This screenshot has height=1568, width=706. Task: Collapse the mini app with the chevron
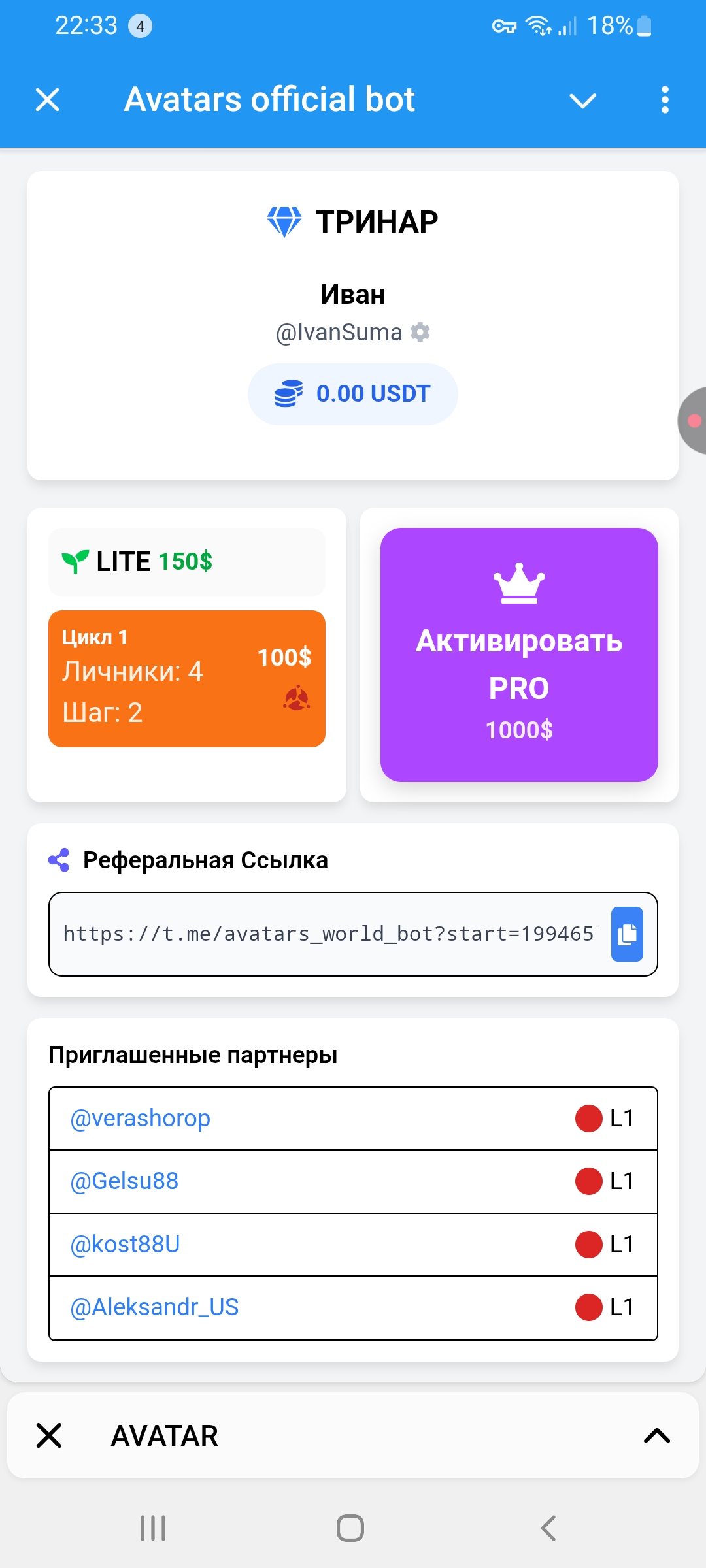click(x=582, y=101)
